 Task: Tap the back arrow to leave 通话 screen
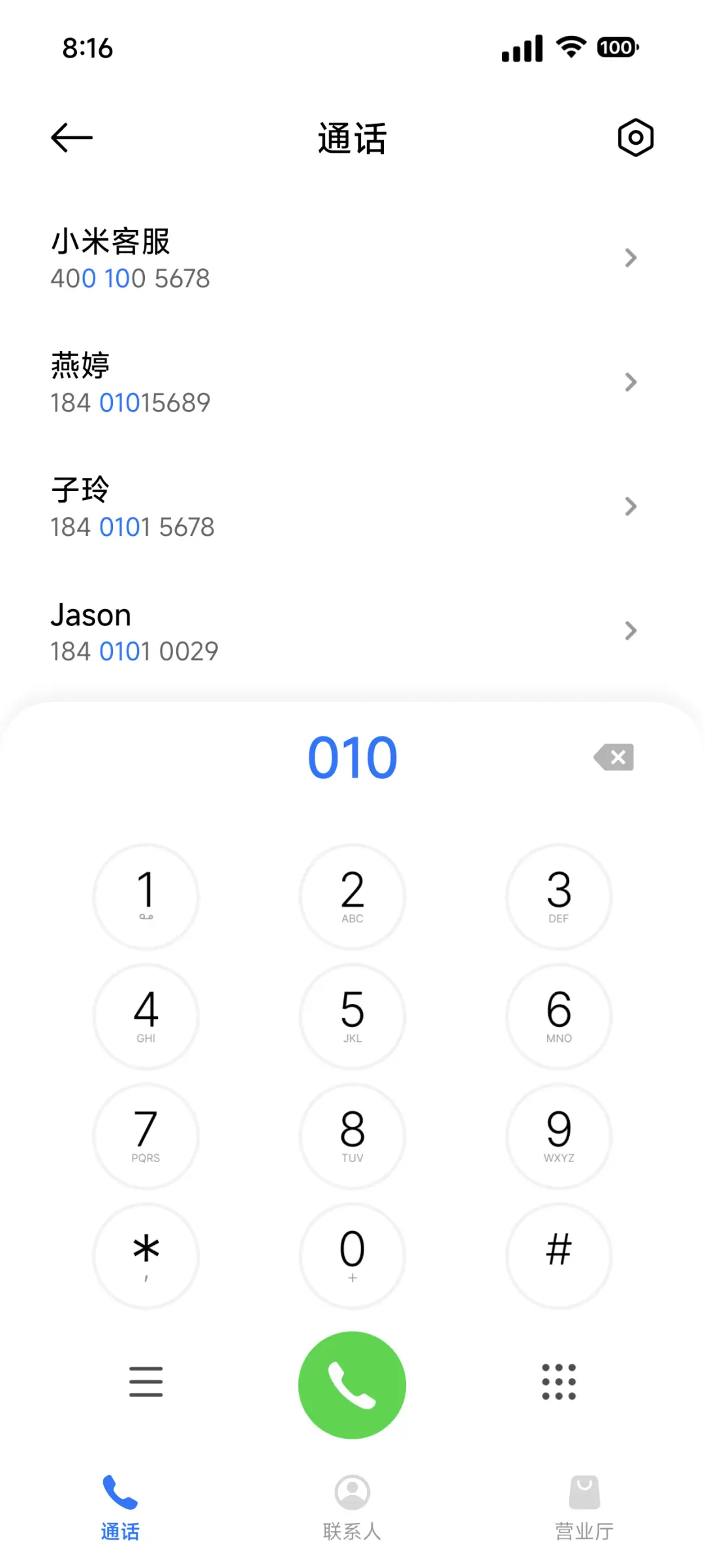[70, 137]
